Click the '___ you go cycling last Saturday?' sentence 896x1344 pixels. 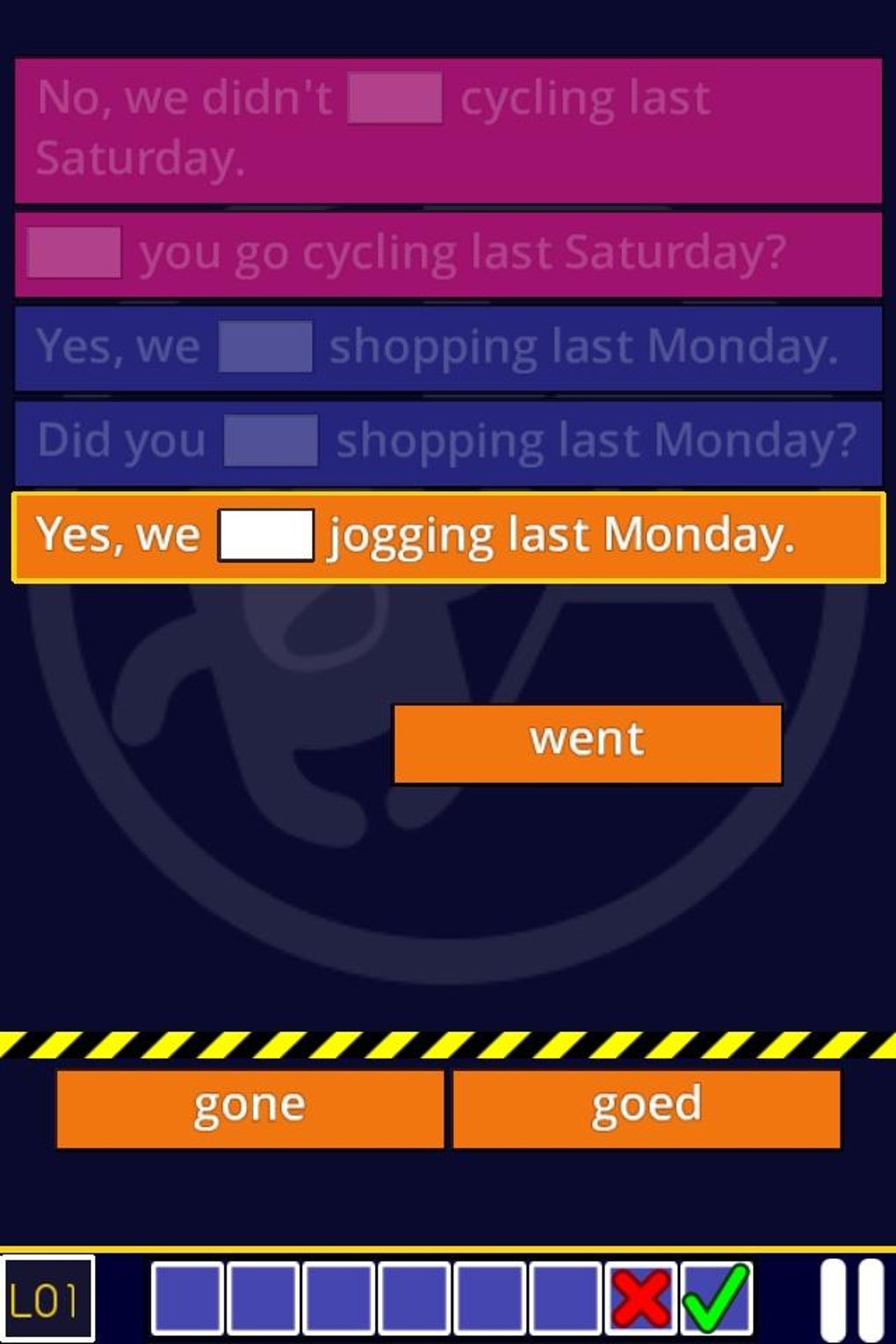pos(448,253)
